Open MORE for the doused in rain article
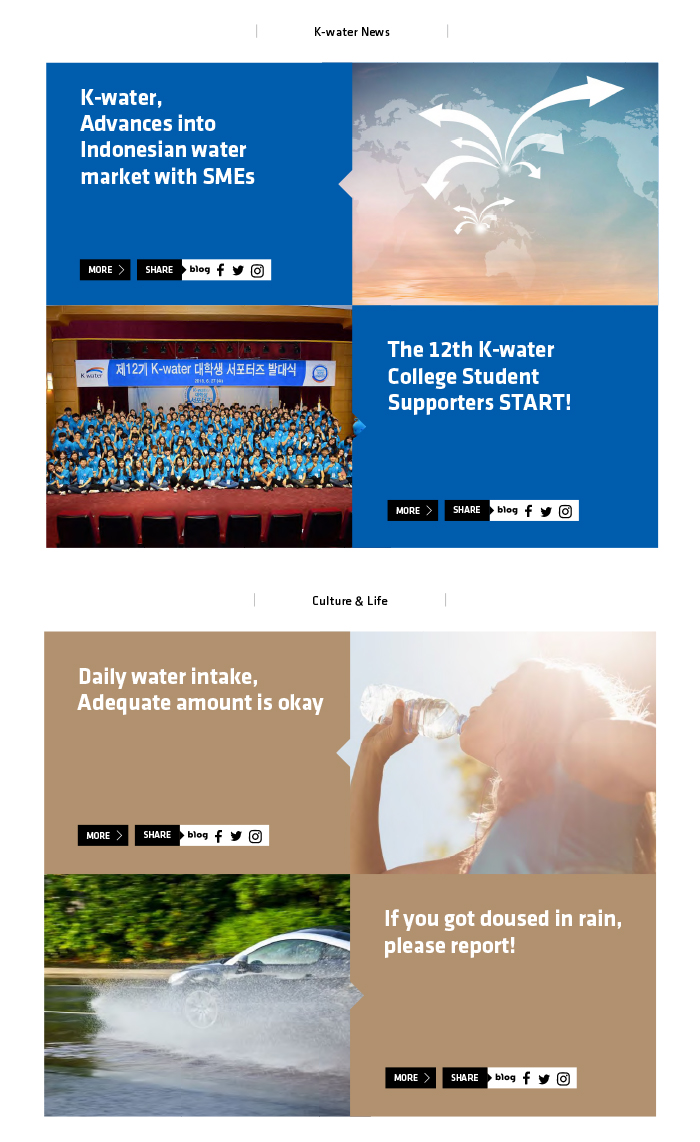This screenshot has width=700, height=1142. click(x=411, y=1078)
